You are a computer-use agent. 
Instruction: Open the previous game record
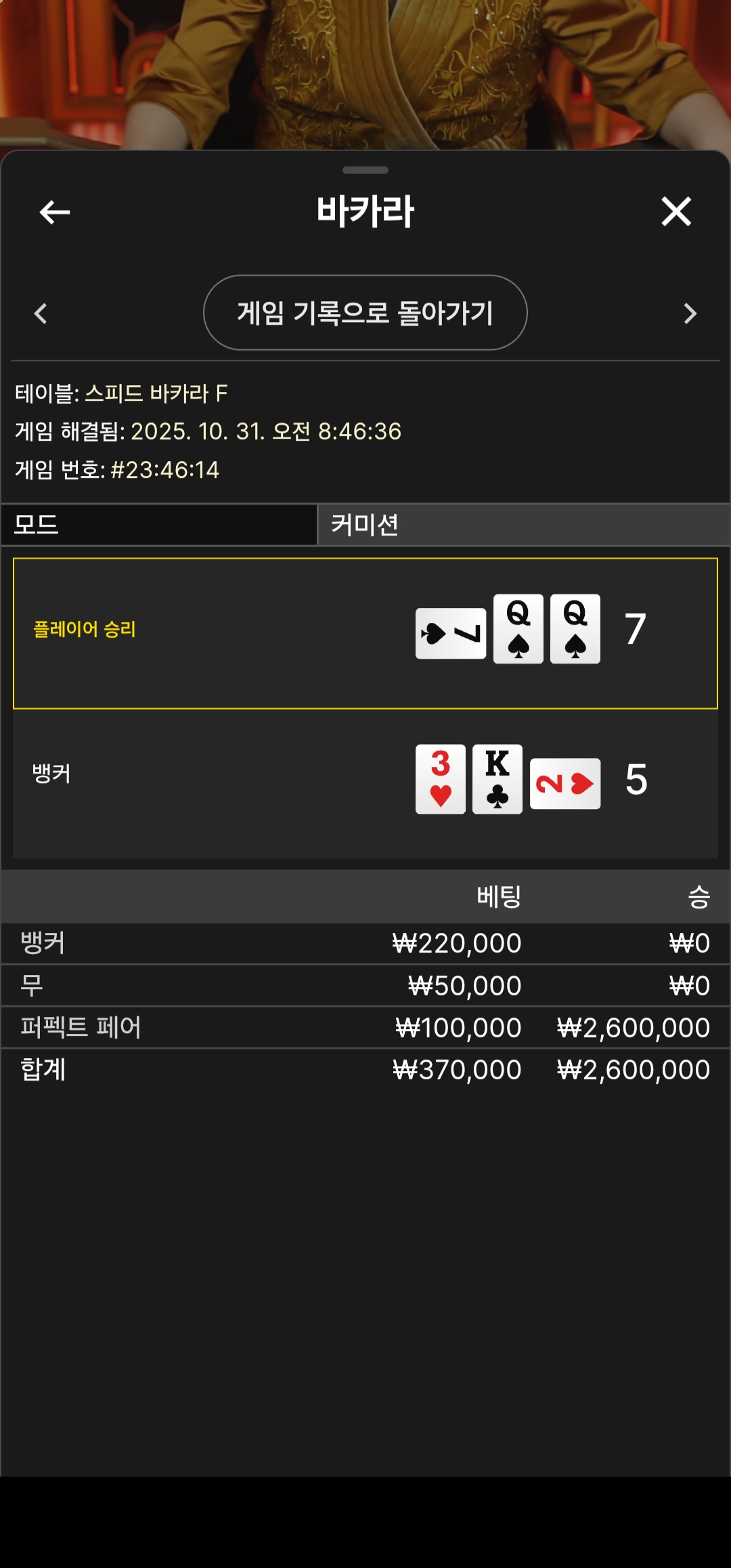[41, 313]
